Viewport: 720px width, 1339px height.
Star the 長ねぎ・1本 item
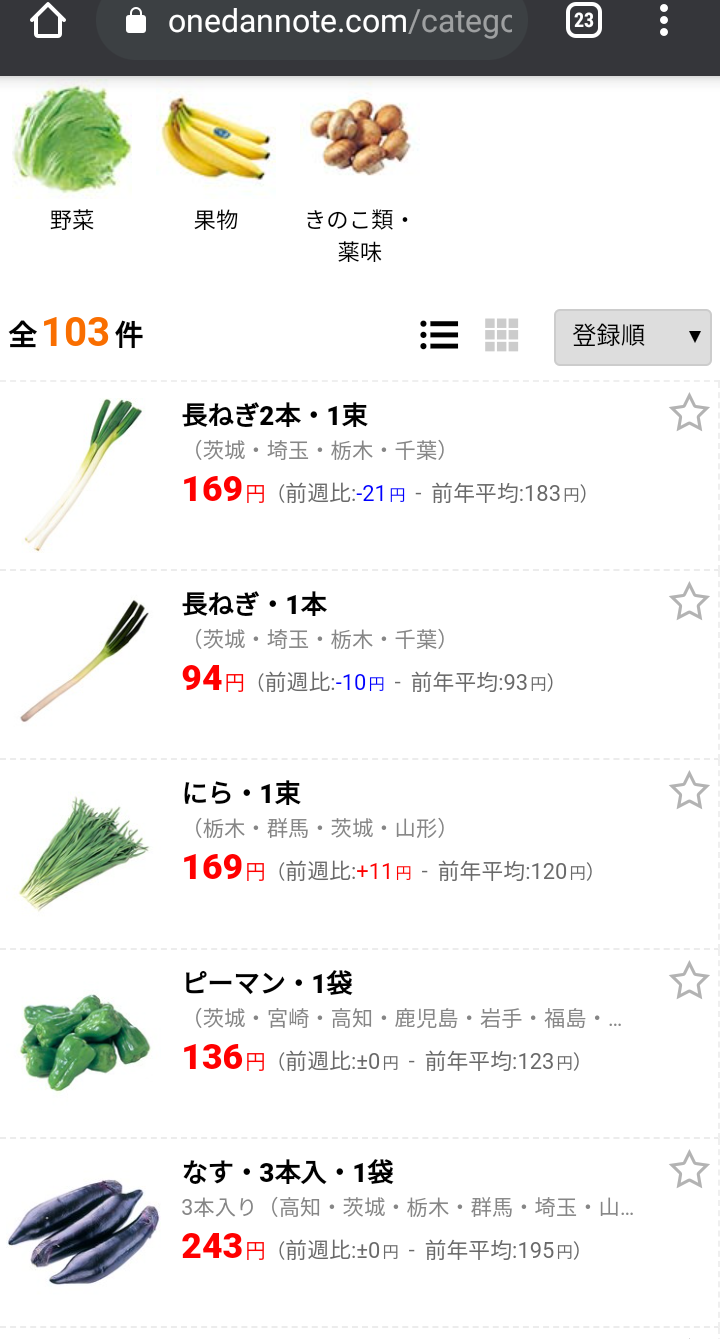point(689,602)
